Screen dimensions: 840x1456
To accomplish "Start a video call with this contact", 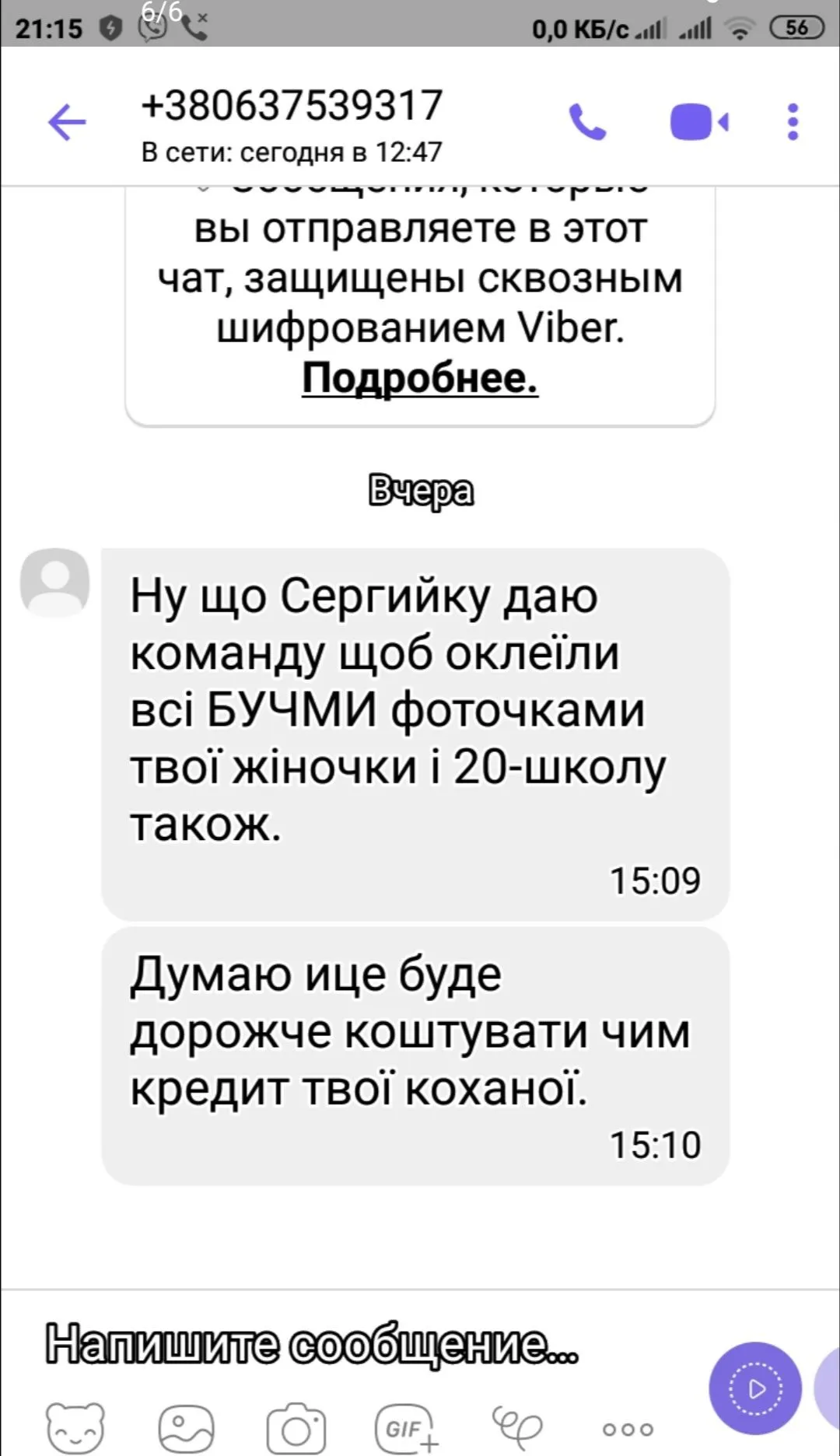I will tap(698, 122).
